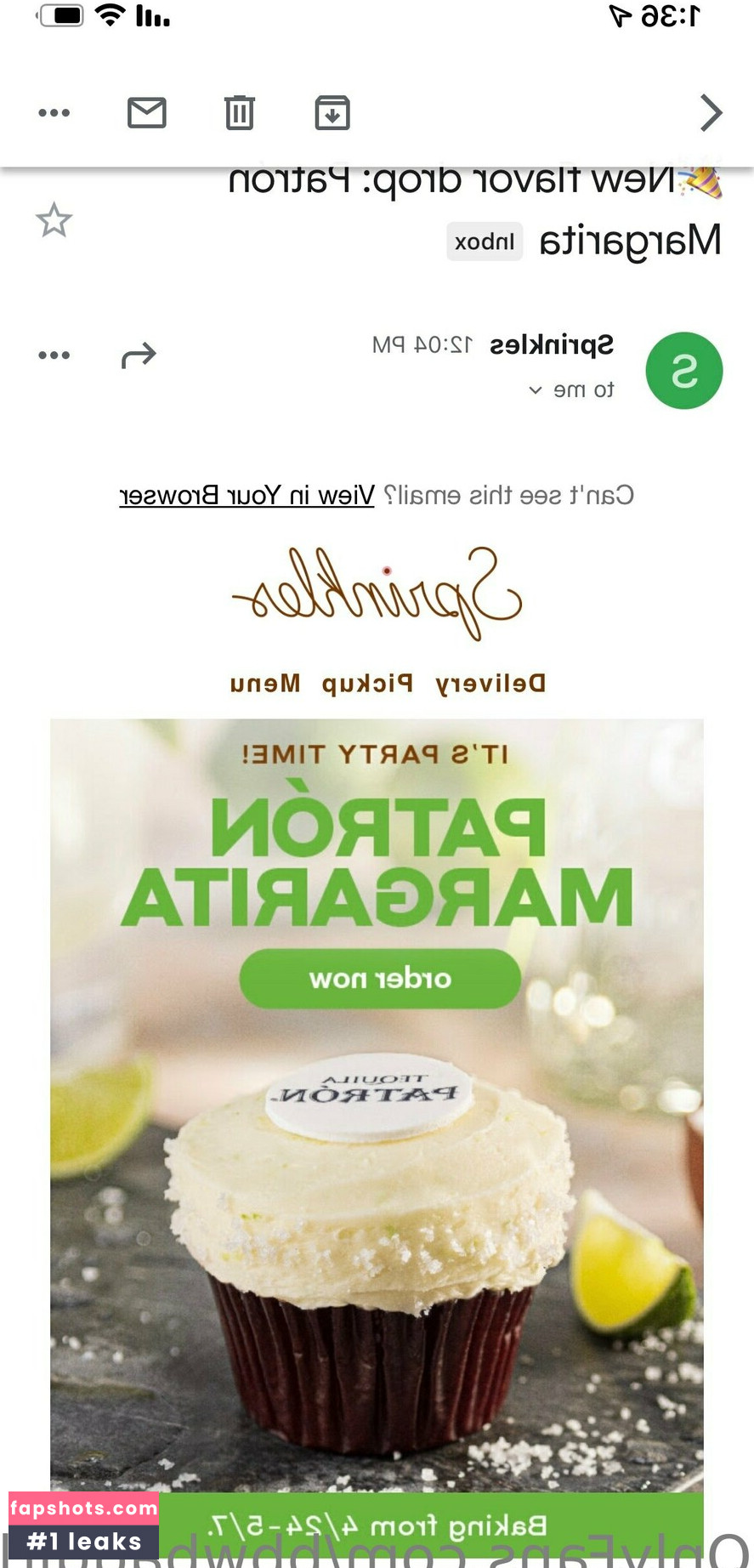Open the message options next to reply
The height and width of the screenshot is (1568, 754).
pos(54,355)
